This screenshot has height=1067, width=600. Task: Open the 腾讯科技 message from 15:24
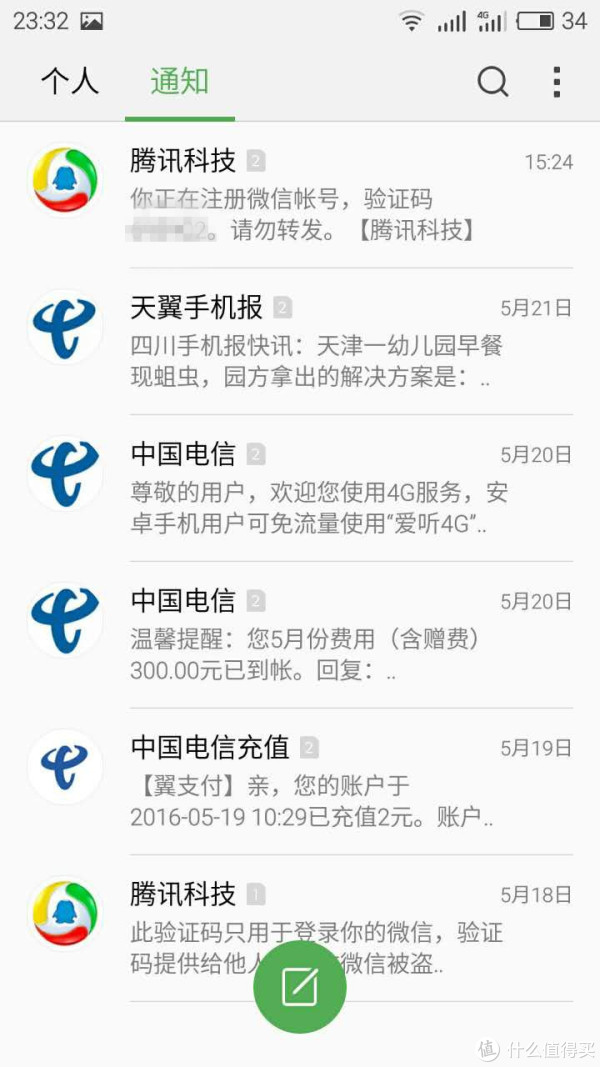300,195
